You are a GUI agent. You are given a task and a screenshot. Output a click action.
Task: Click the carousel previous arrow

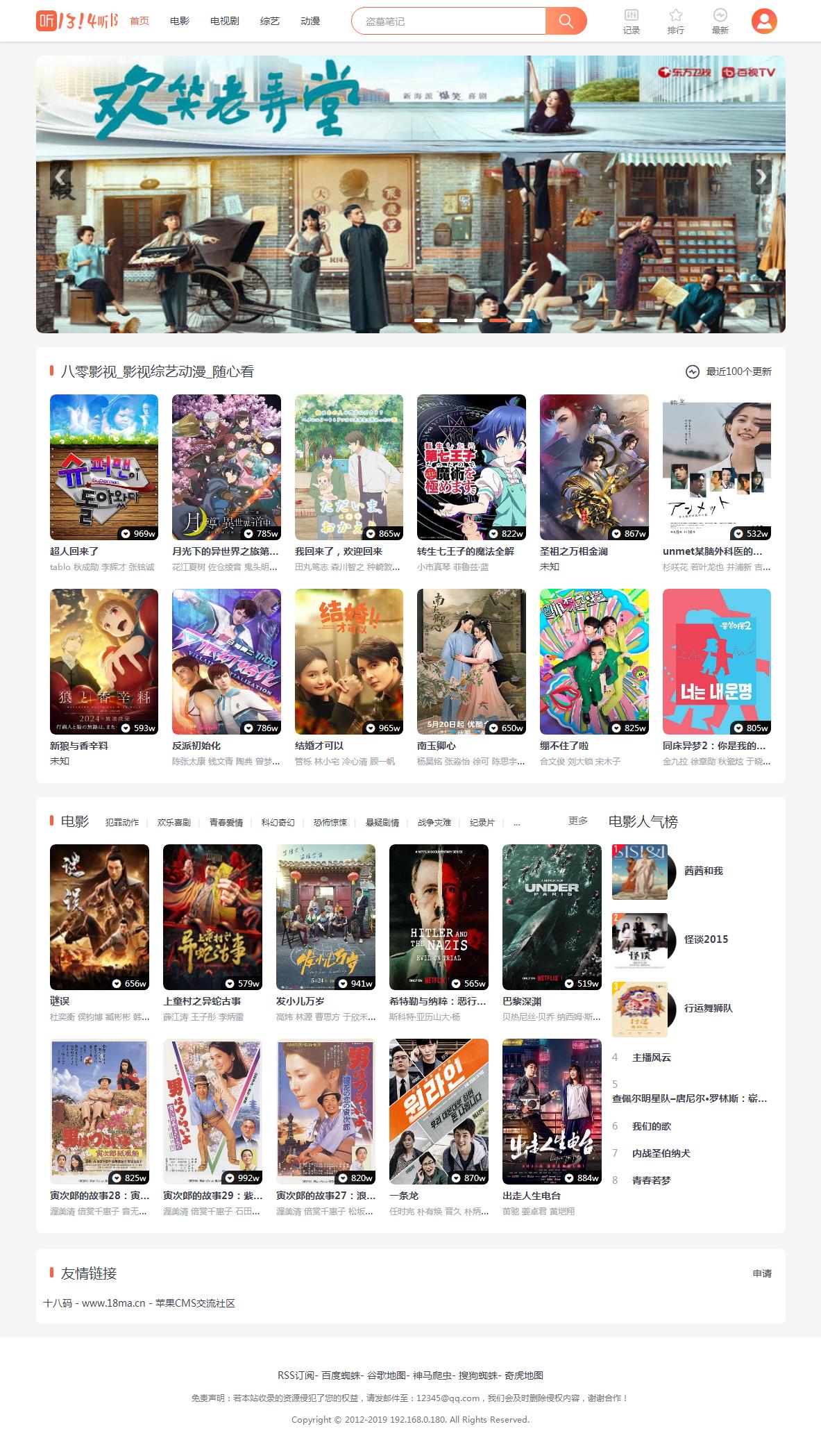61,177
